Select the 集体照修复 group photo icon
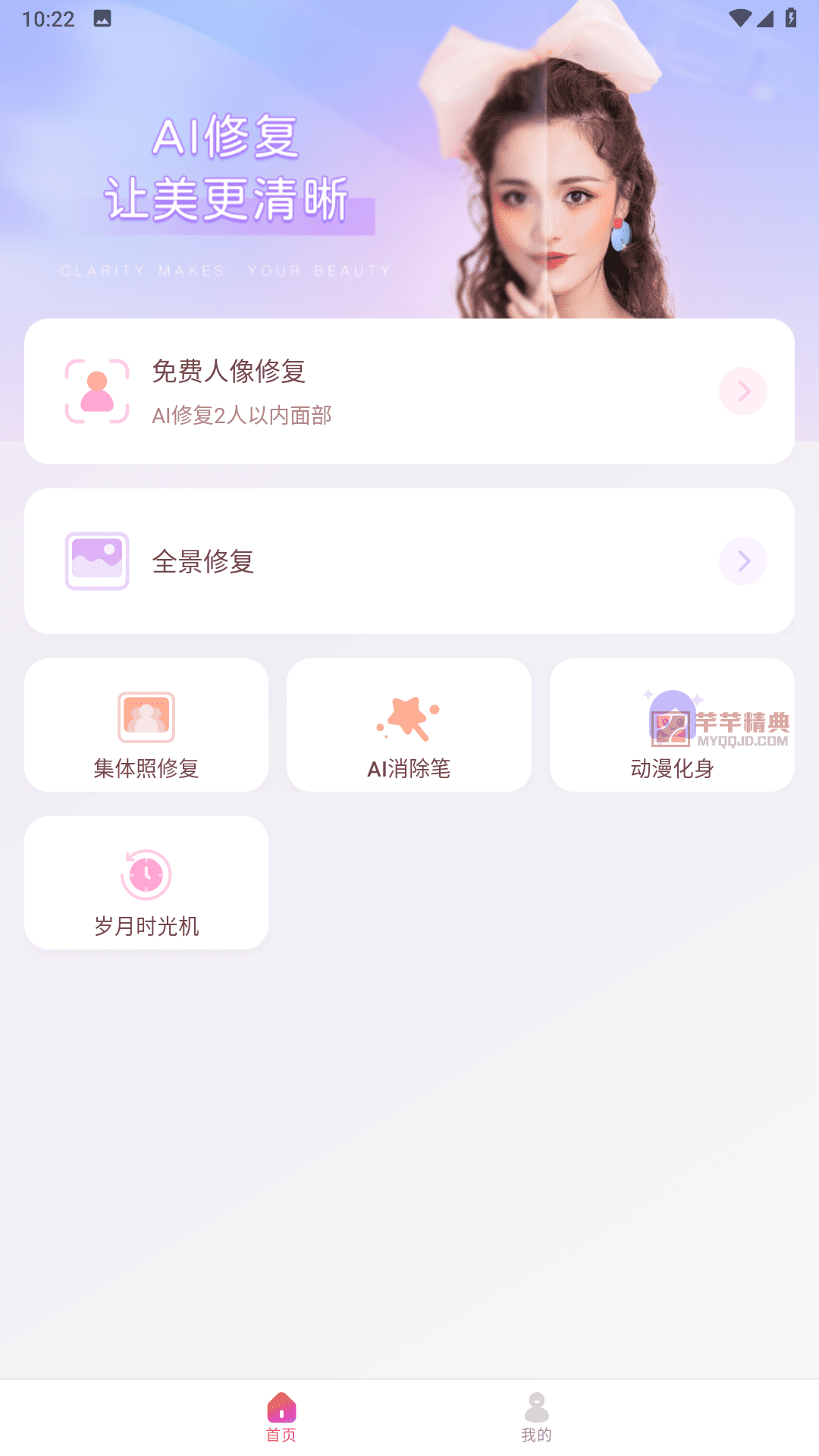The width and height of the screenshot is (819, 1456). click(146, 717)
